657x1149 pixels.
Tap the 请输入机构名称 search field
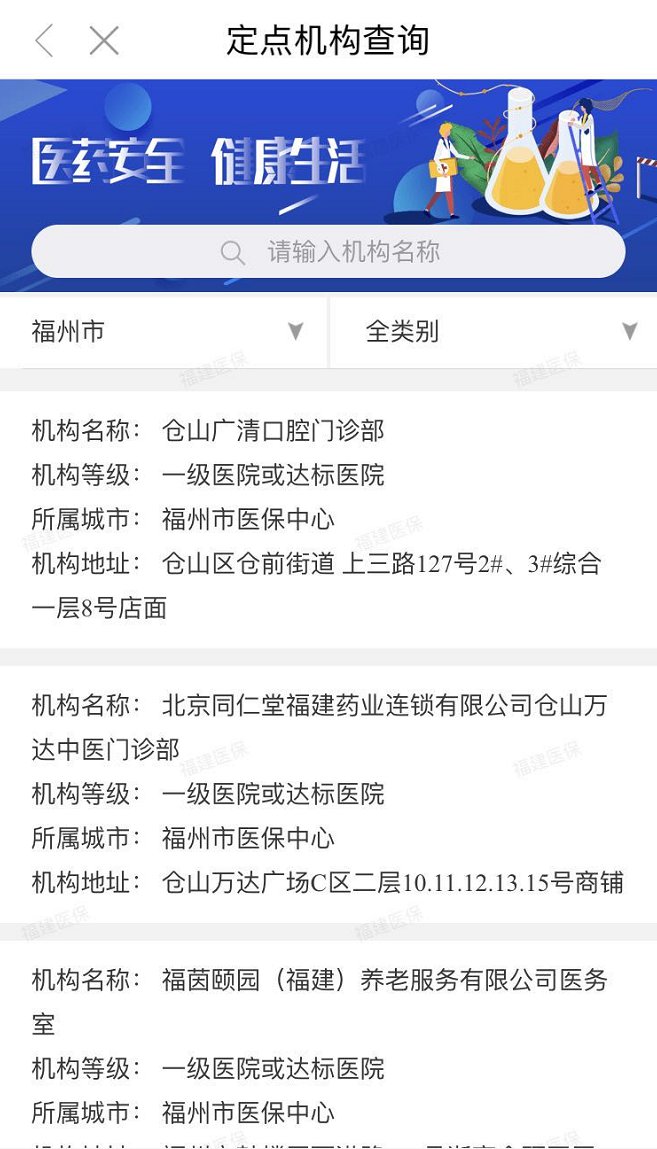click(x=328, y=252)
